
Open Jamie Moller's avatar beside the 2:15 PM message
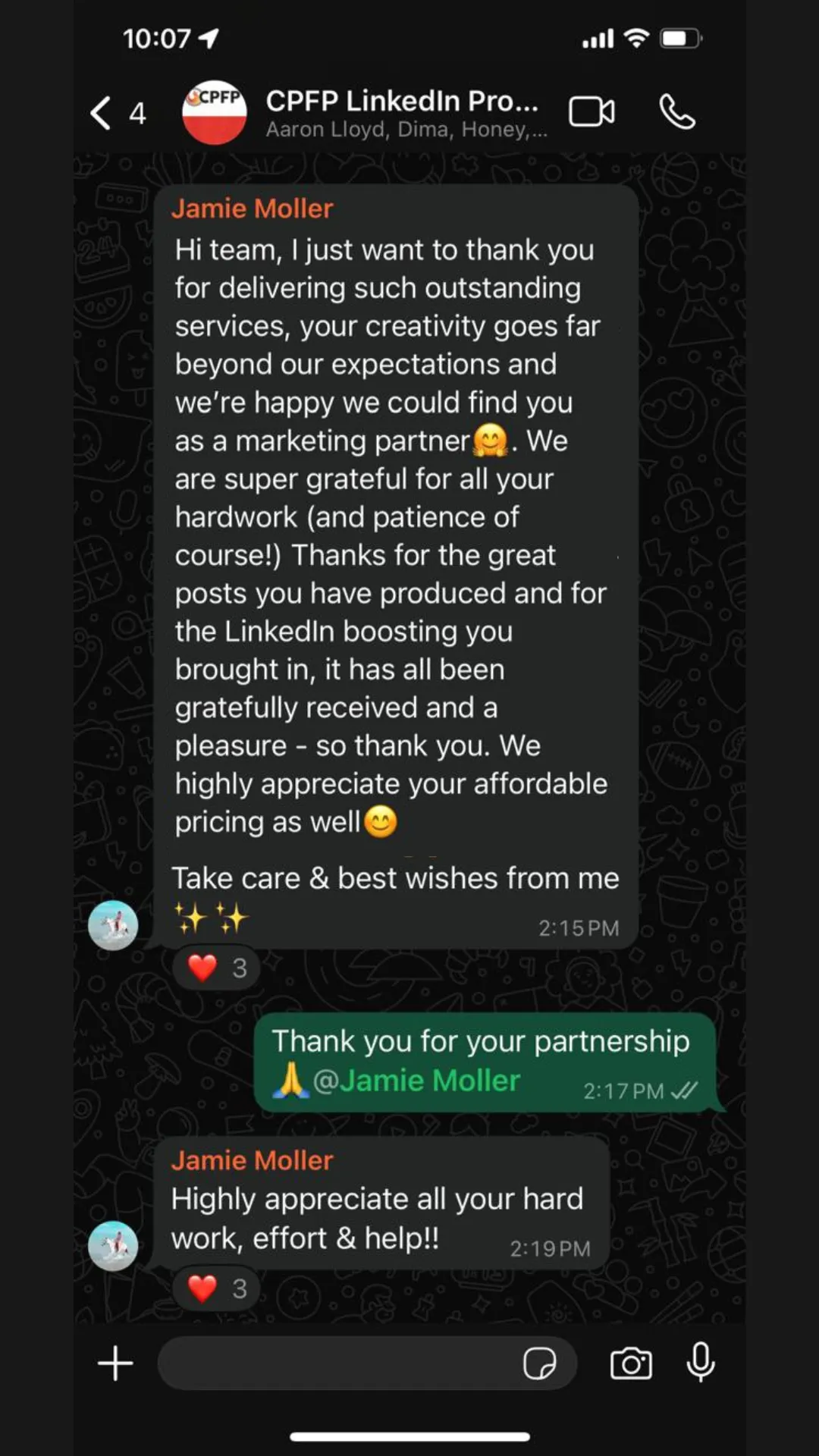[113, 925]
